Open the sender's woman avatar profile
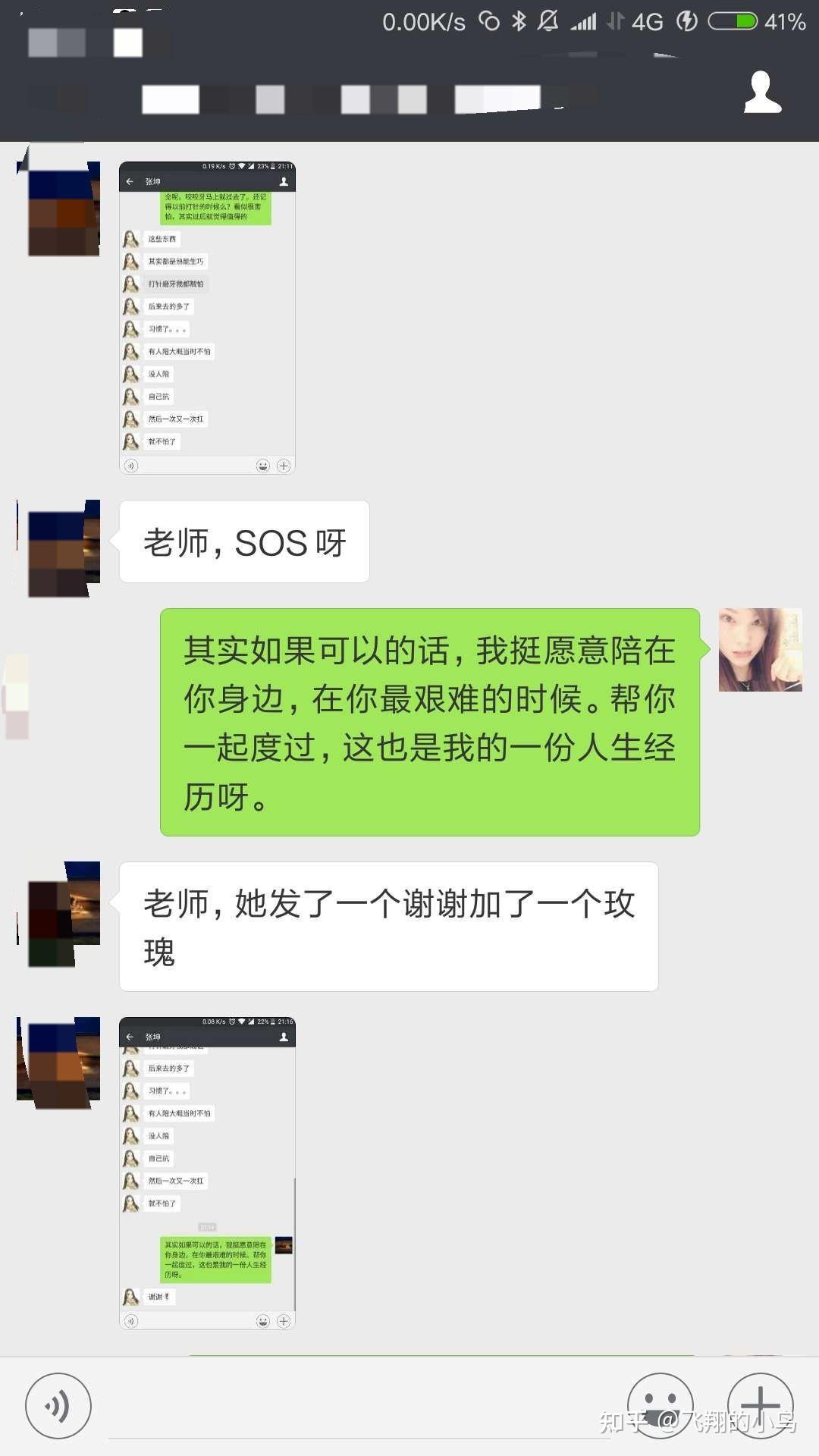 [x=760, y=650]
